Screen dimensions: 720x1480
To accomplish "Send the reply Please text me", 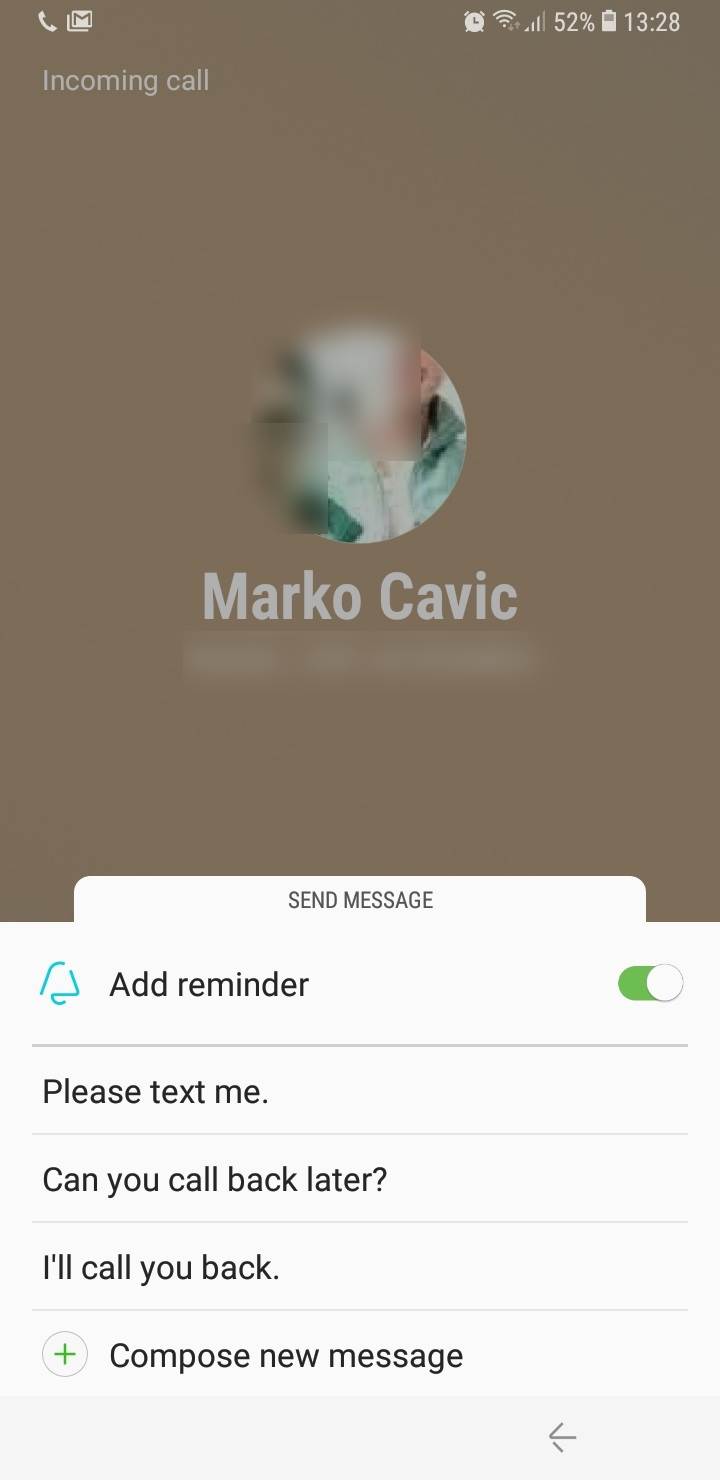I will [x=155, y=1091].
